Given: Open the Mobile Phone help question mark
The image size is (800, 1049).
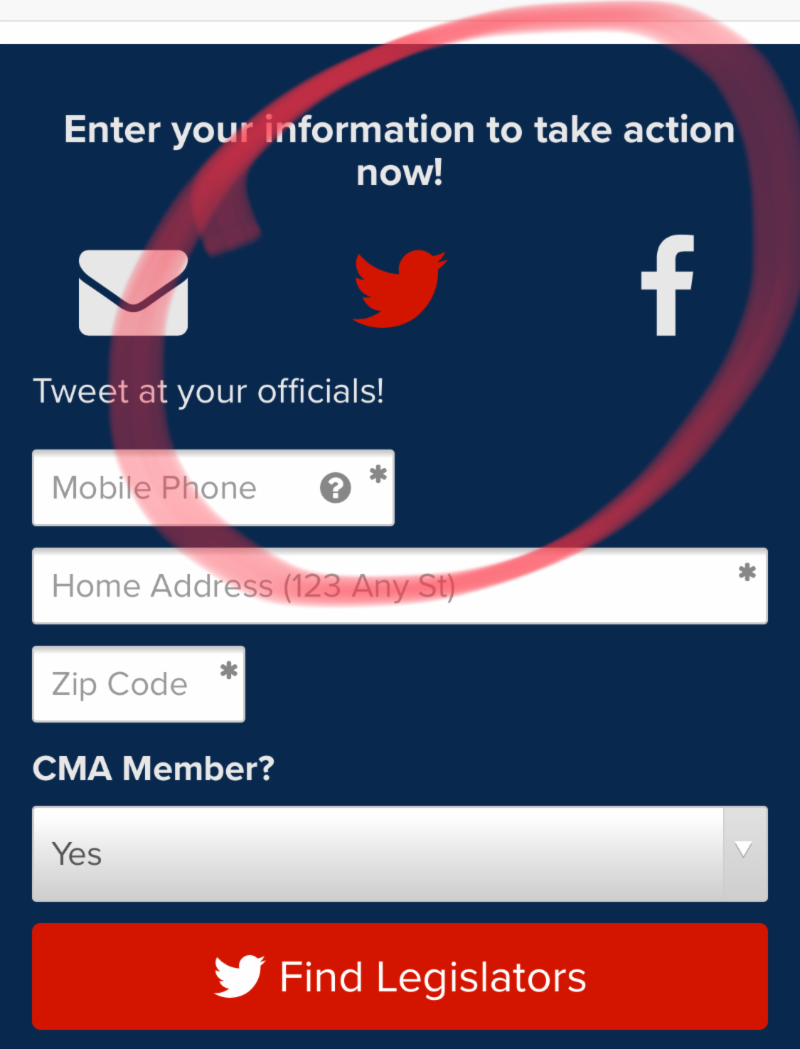Looking at the screenshot, I should point(336,488).
